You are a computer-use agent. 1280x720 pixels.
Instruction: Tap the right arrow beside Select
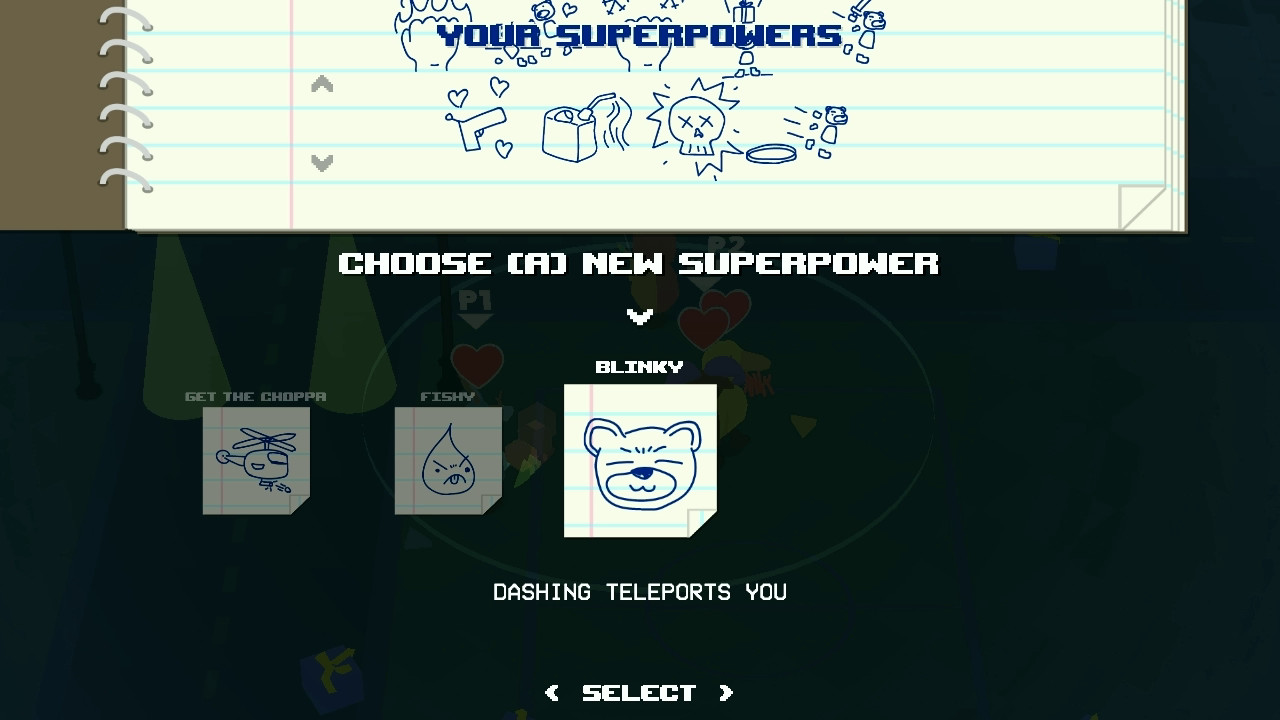pos(727,693)
